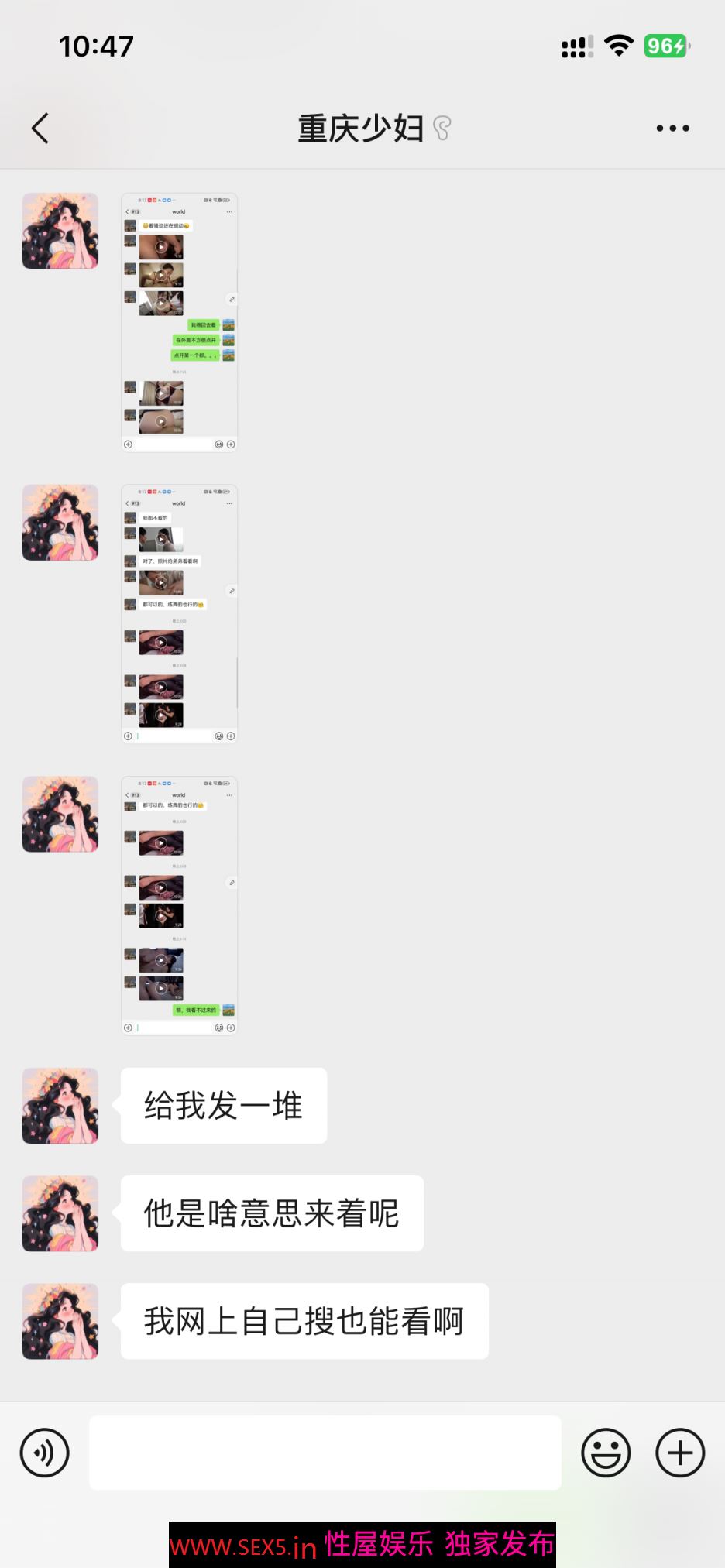Switch to voice message input
This screenshot has height=1568, width=725.
[44, 1453]
